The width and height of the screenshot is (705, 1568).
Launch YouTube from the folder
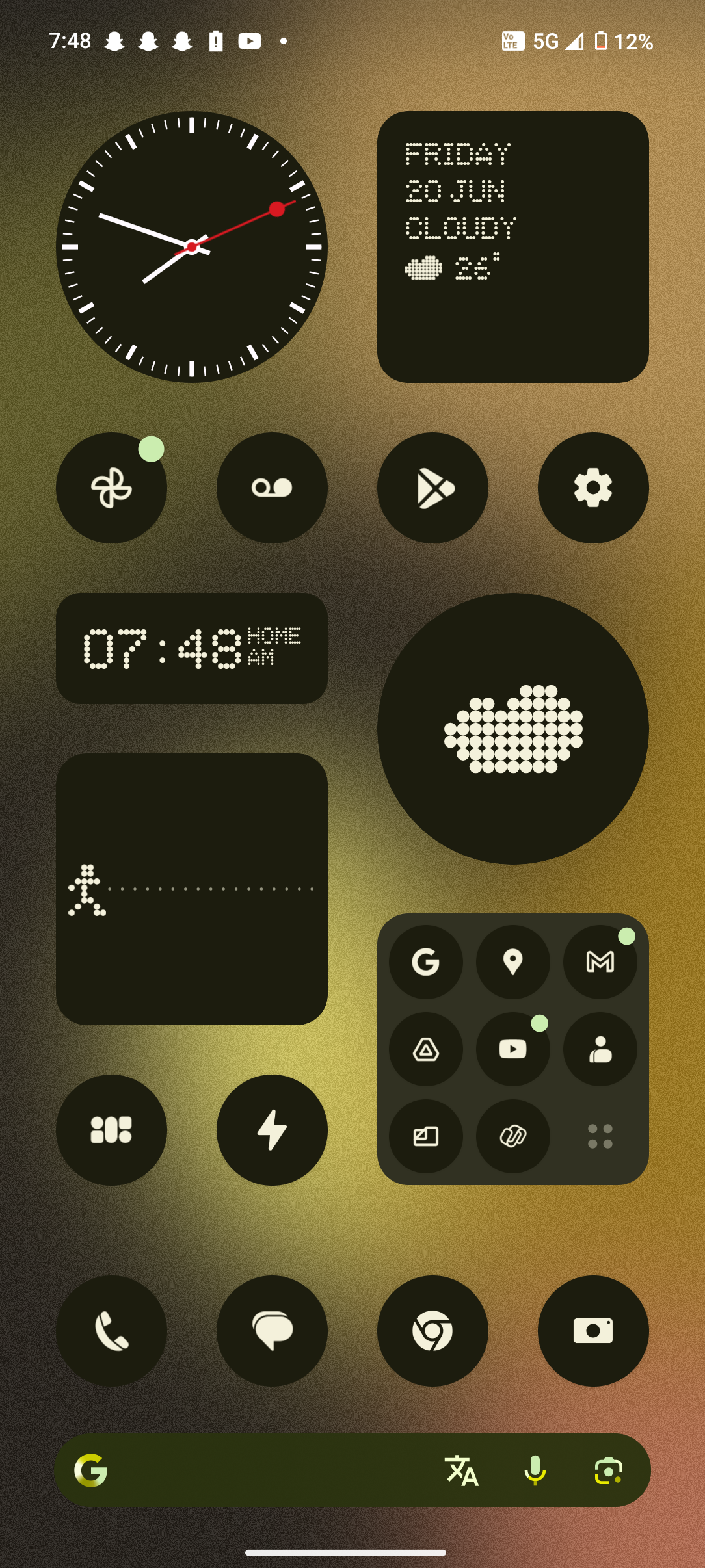[512, 1049]
